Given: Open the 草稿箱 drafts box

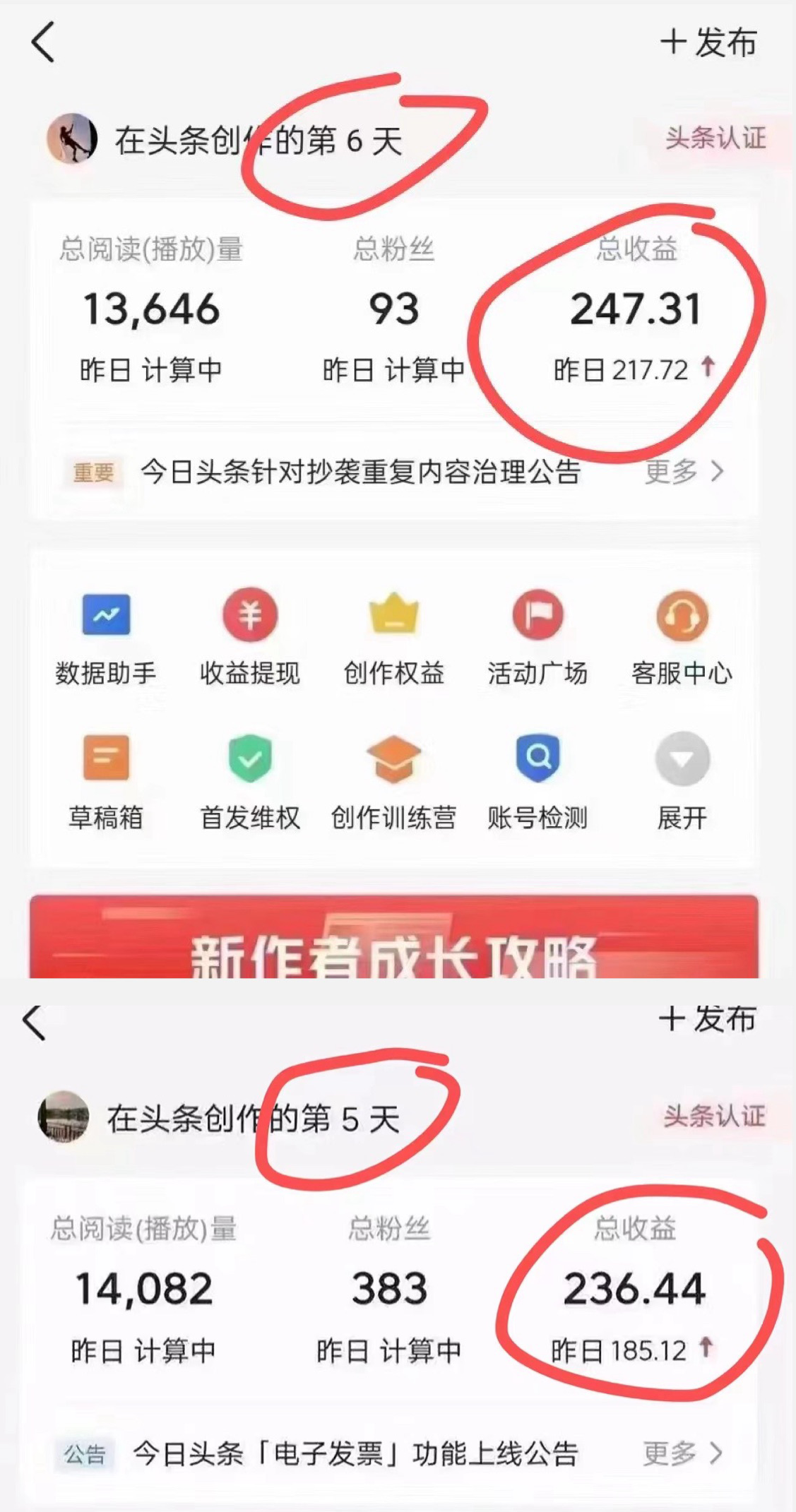Looking at the screenshot, I should [x=106, y=784].
